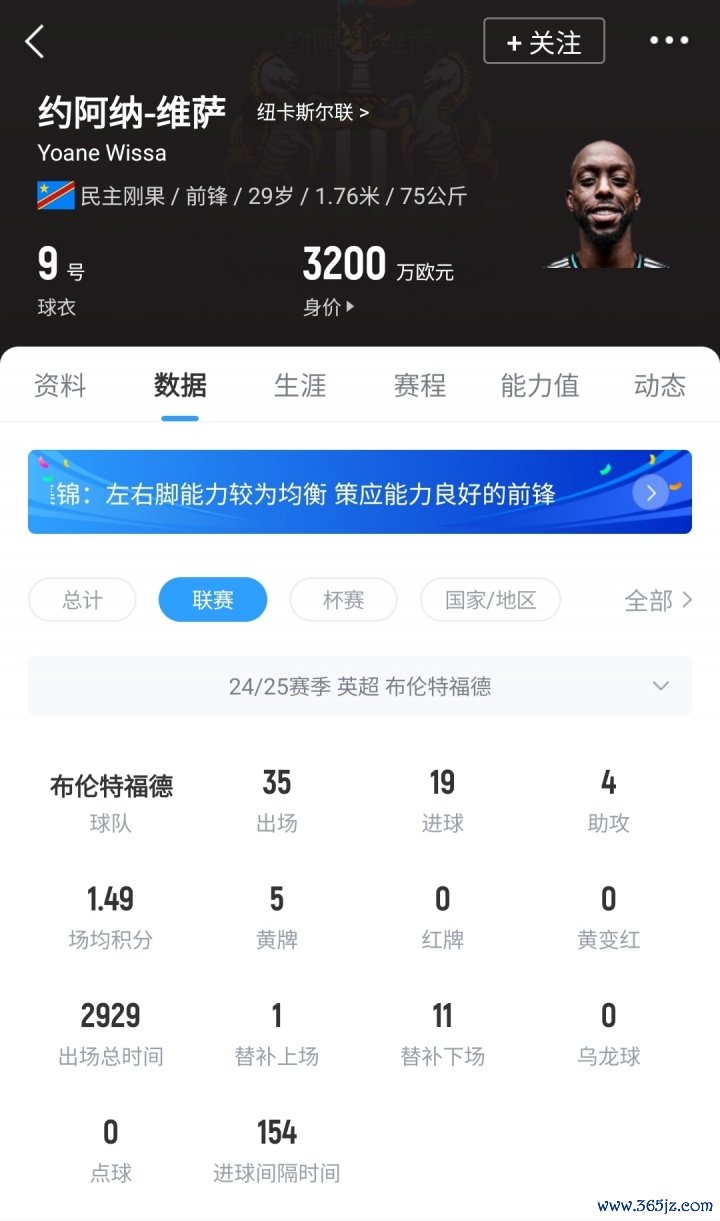Select the 数据 tab
Viewport: 720px width, 1221px height.
click(x=180, y=385)
